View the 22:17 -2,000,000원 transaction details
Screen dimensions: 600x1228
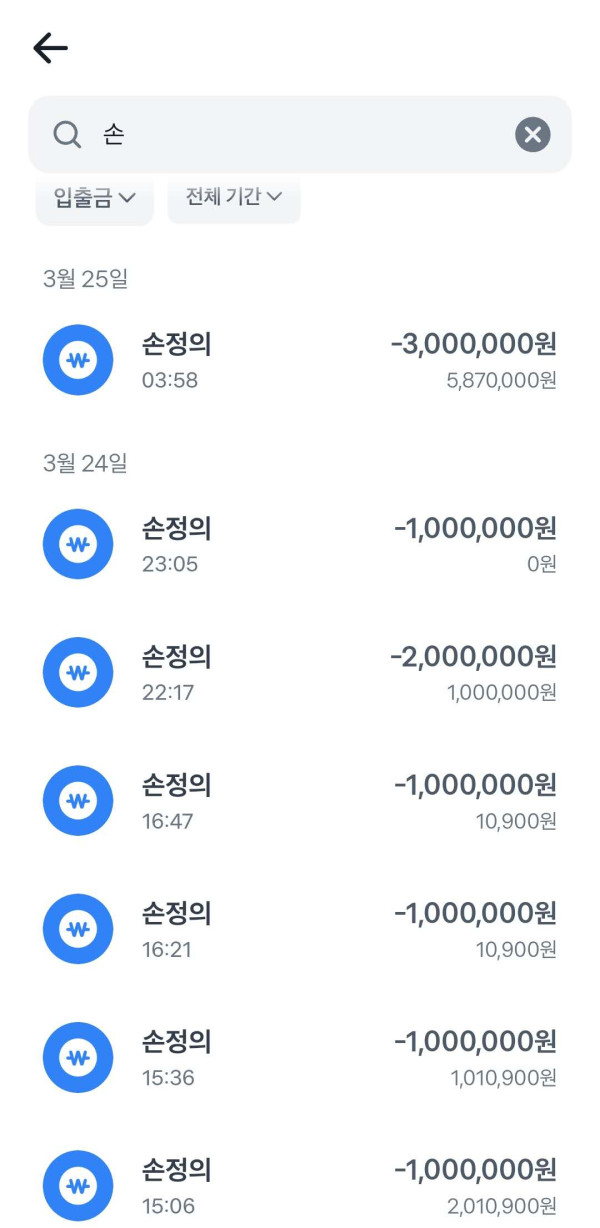click(x=300, y=672)
